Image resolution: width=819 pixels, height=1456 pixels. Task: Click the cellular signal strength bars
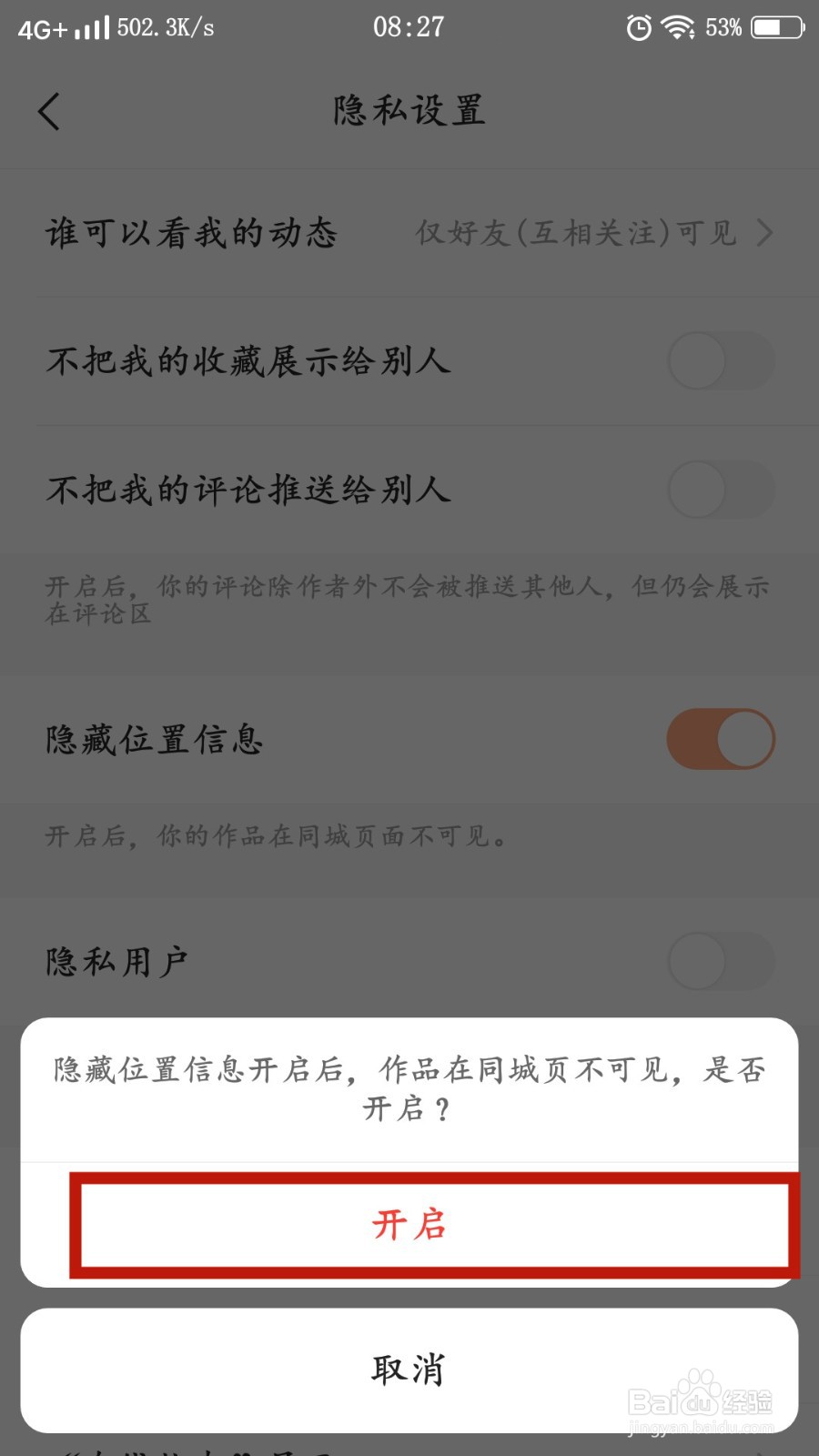[91, 27]
